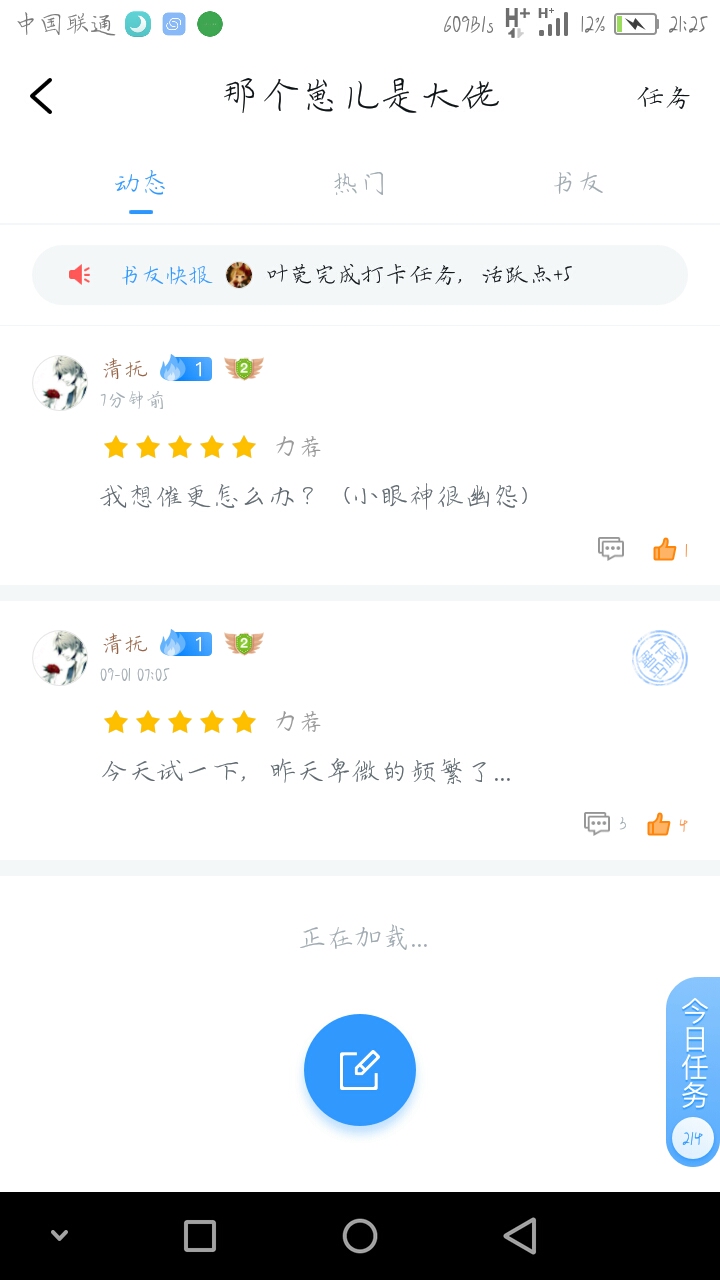Open the 今日任务 side panel

694,1070
